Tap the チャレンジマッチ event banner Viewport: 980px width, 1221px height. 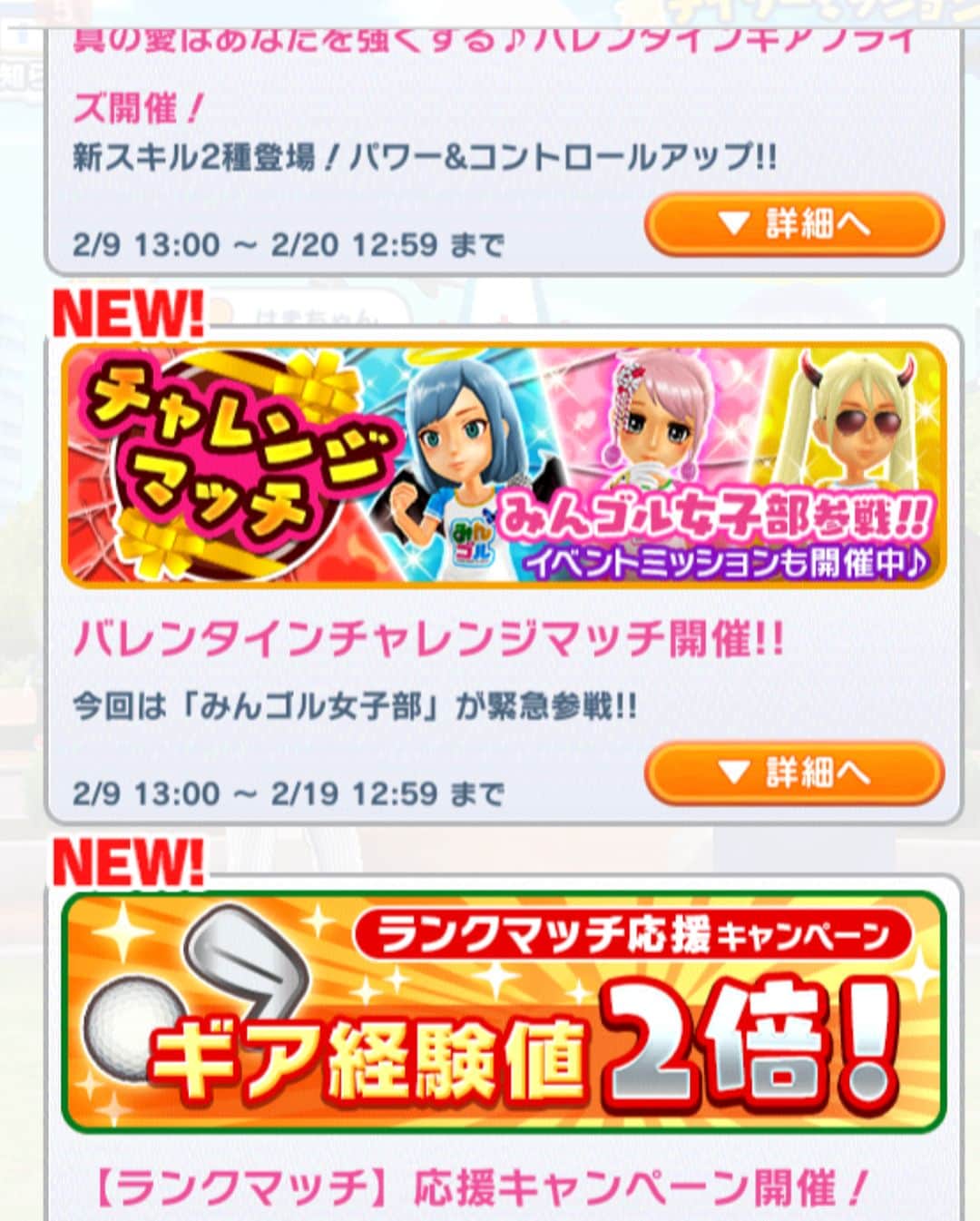coord(504,464)
